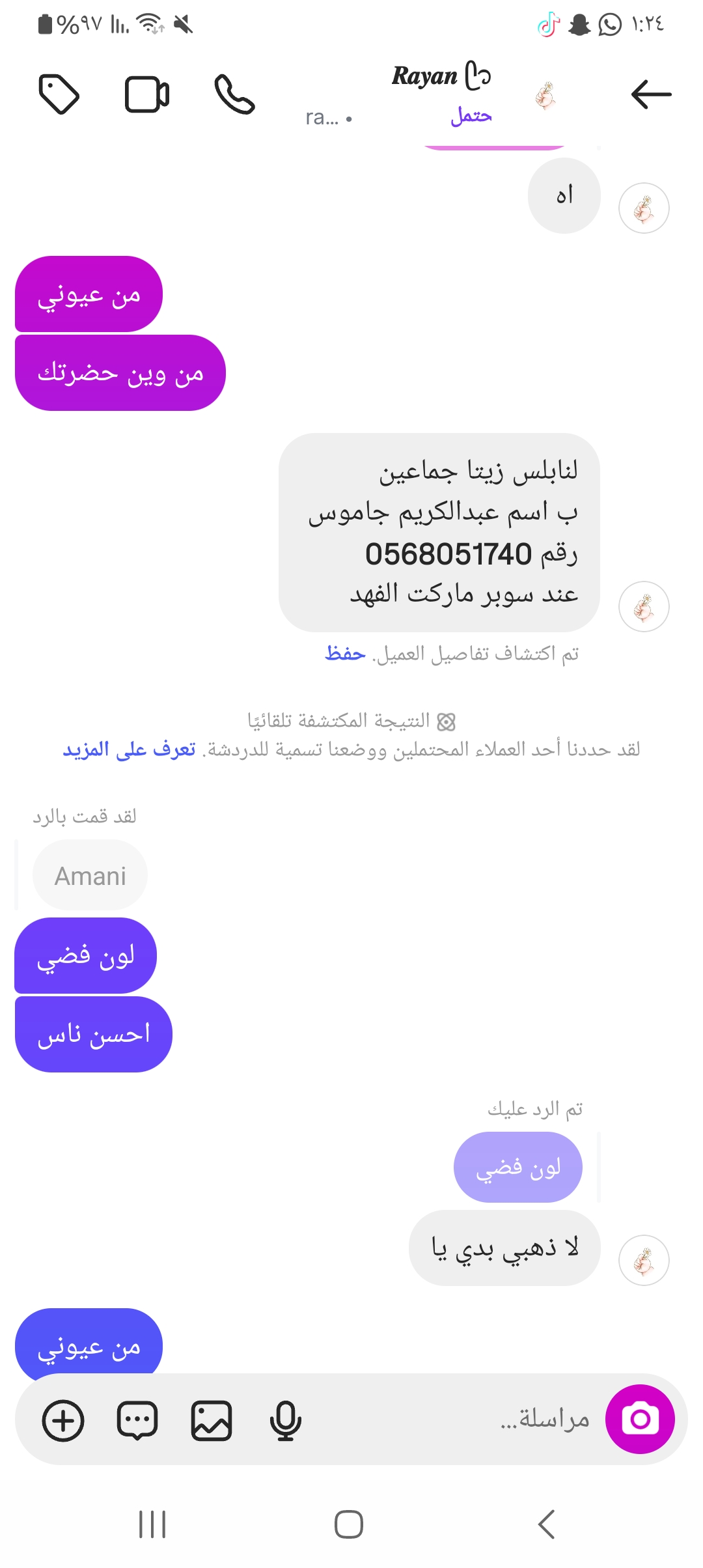The image size is (703, 1568).
Task: Open saved replies chat bubble icon
Action: coord(137,1420)
